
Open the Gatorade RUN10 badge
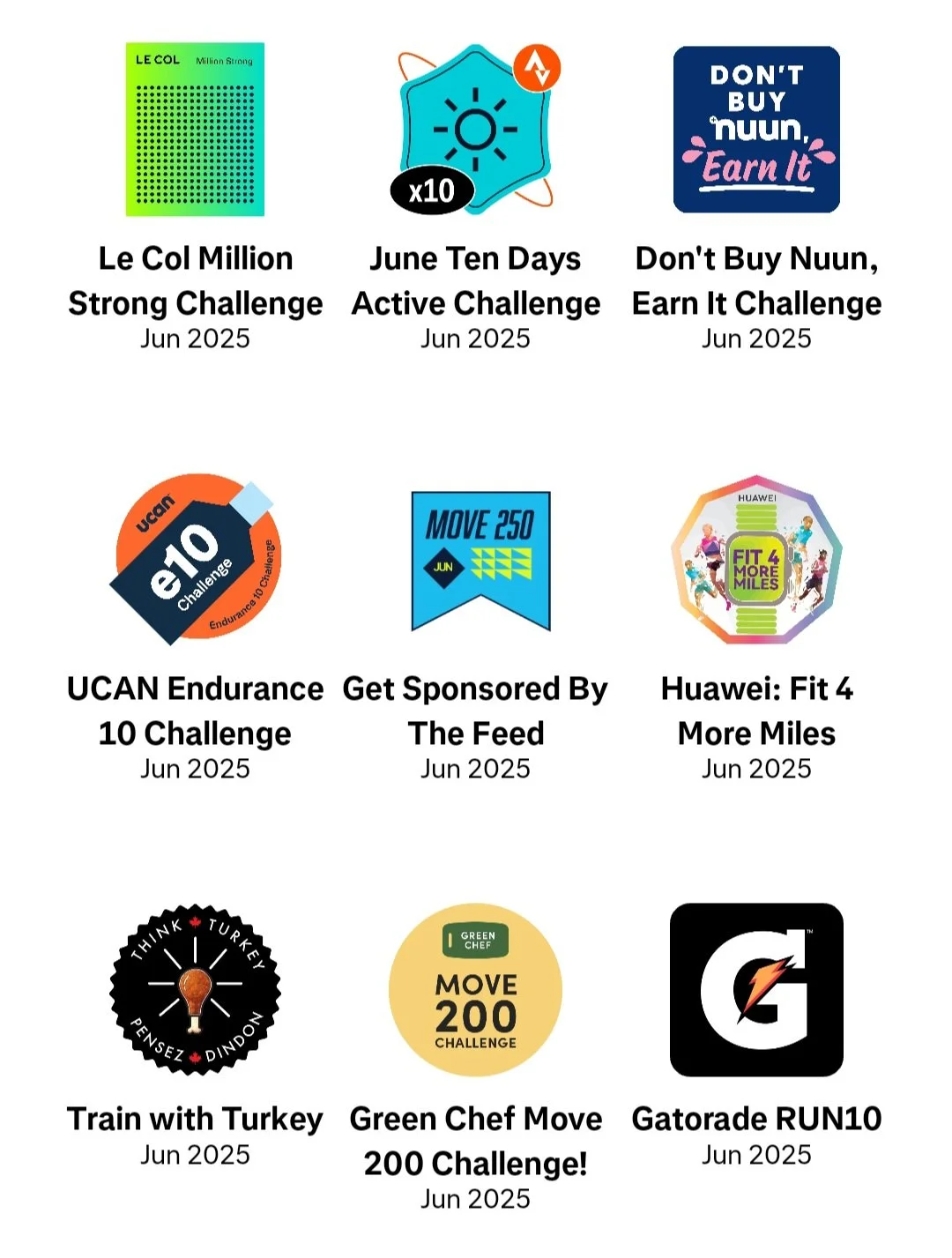pyautogui.click(x=756, y=990)
